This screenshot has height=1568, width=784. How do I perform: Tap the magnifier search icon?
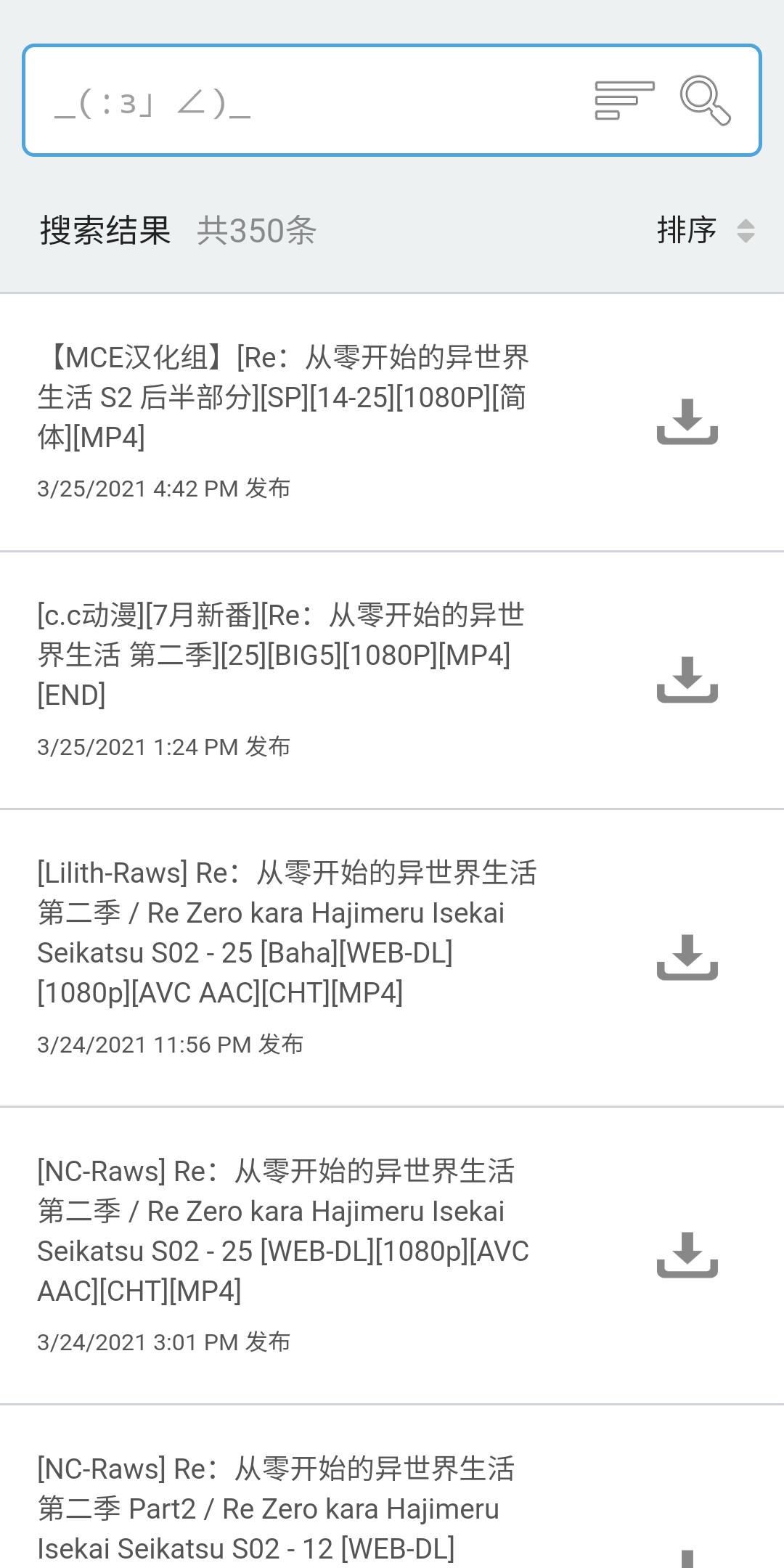tap(704, 100)
